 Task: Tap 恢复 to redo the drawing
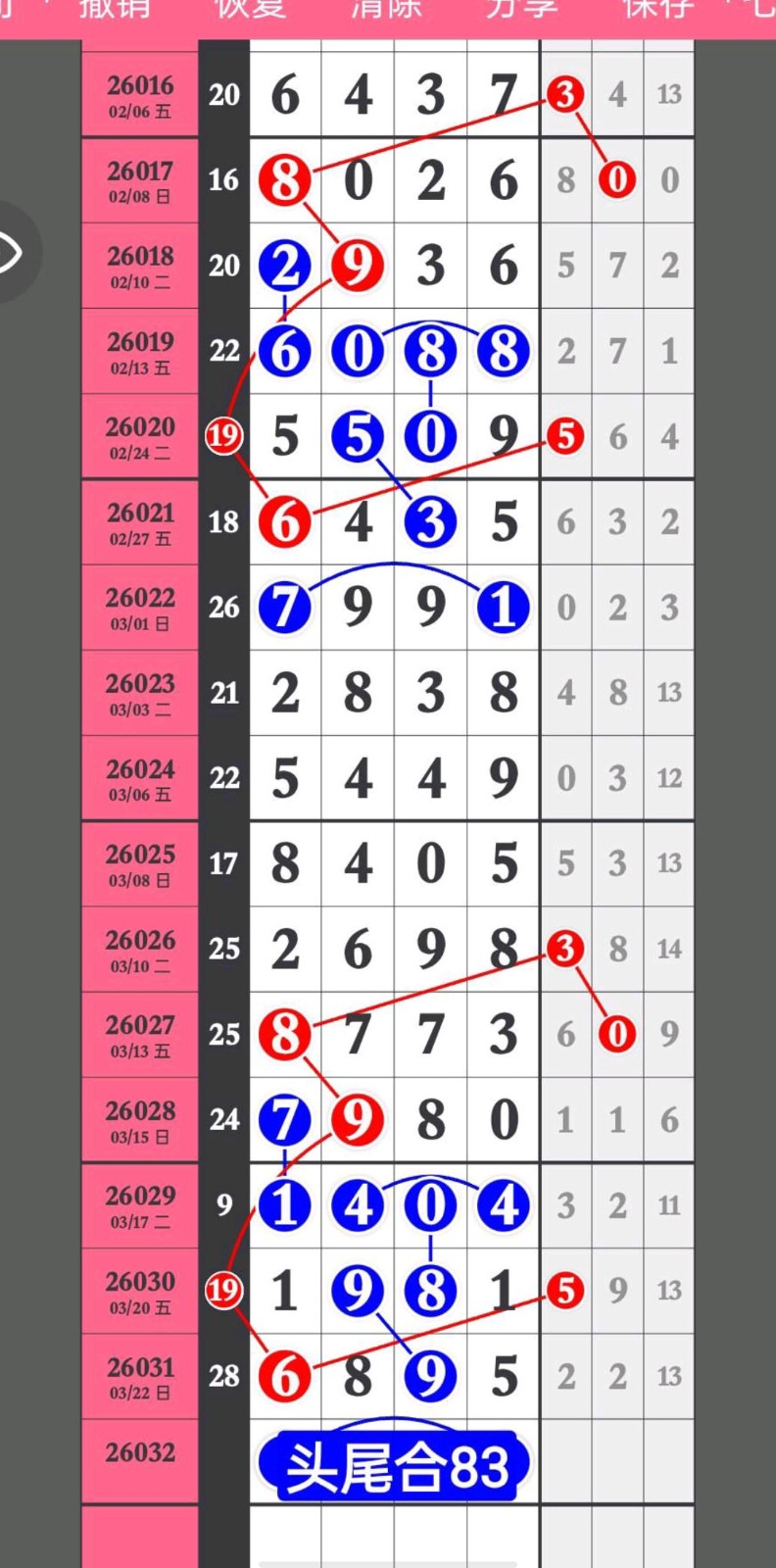250,10
